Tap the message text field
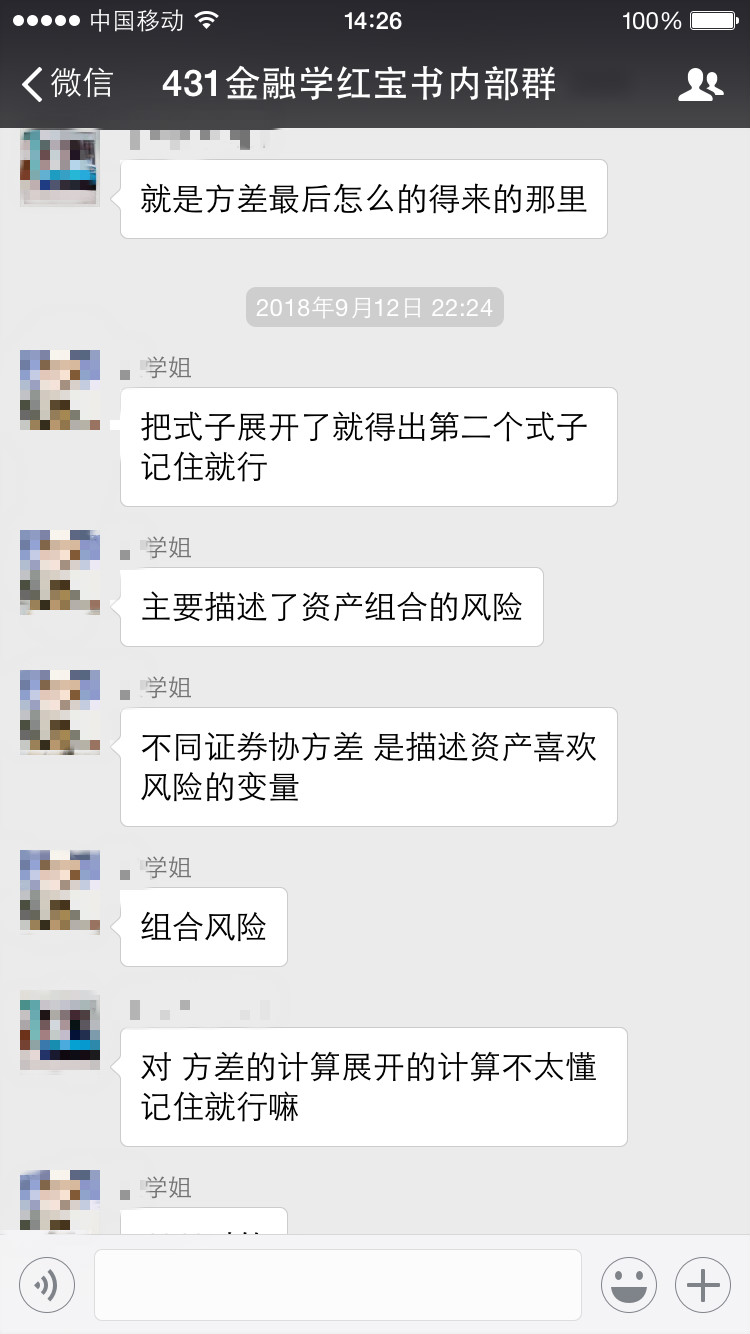Image resolution: width=750 pixels, height=1334 pixels. tap(337, 1285)
